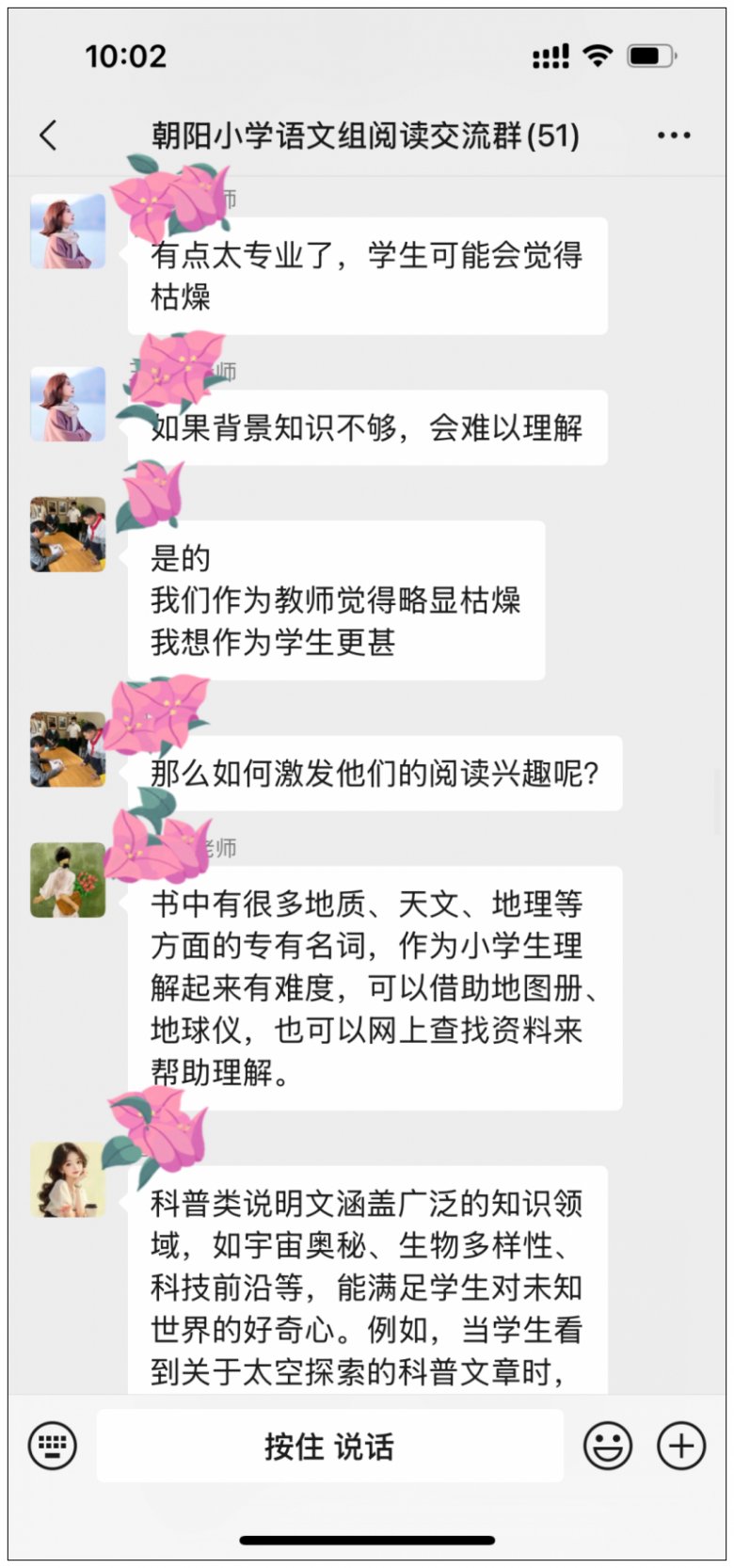Open avatar beside 书中有很多地质 message

click(x=68, y=880)
